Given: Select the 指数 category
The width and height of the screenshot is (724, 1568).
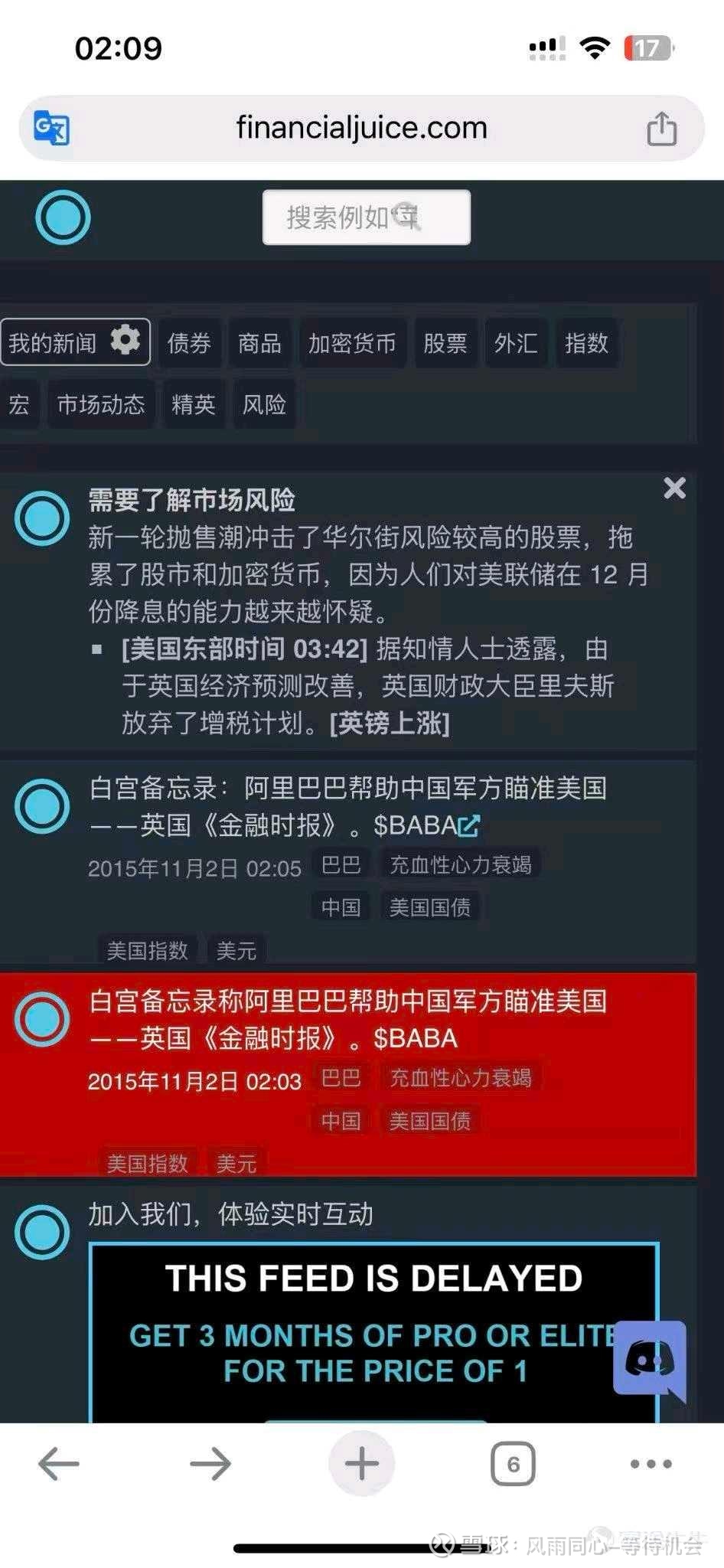Looking at the screenshot, I should click(x=586, y=342).
